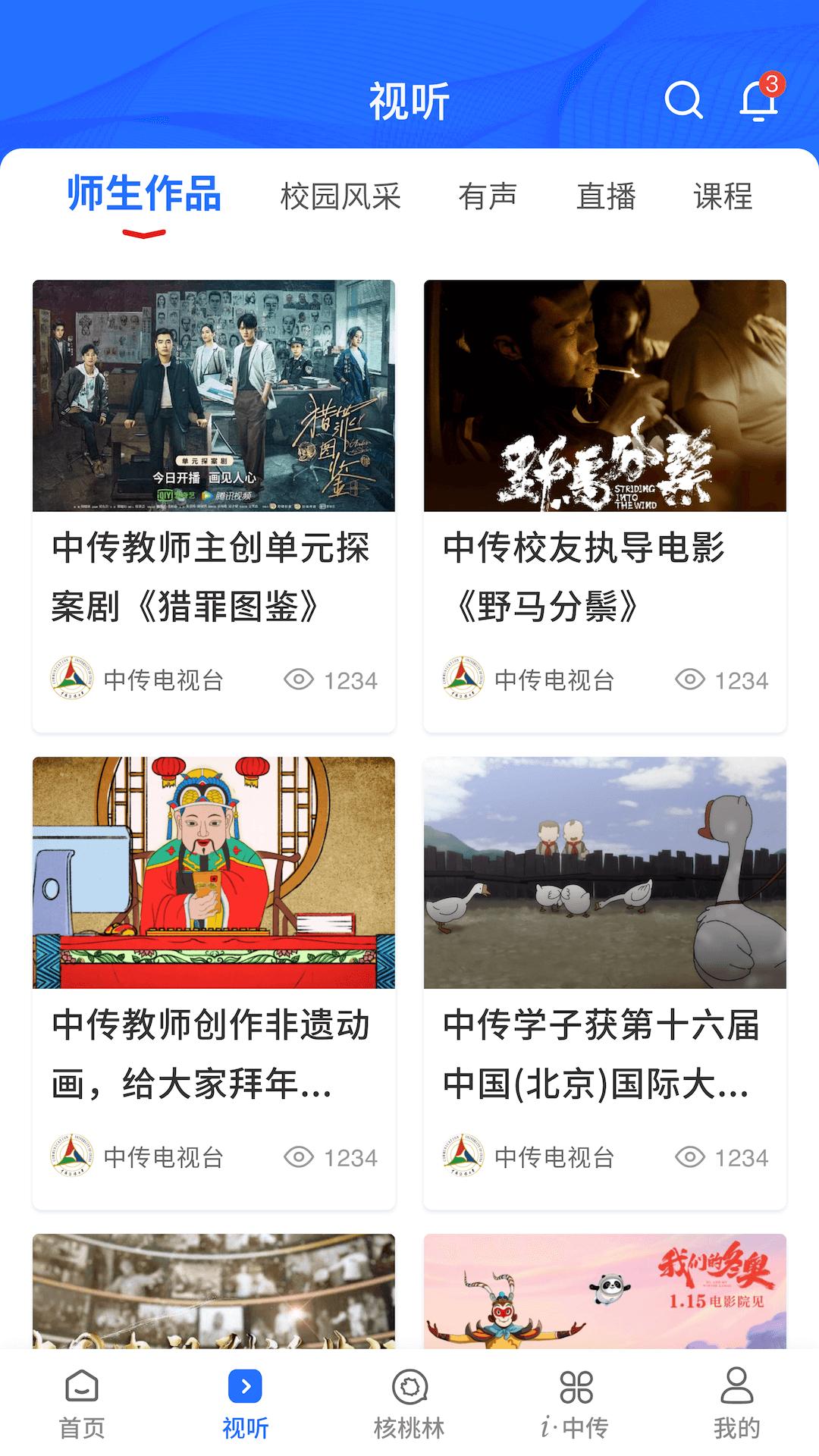Tap the eye icon beside 1234 on the animation card

302,1158
